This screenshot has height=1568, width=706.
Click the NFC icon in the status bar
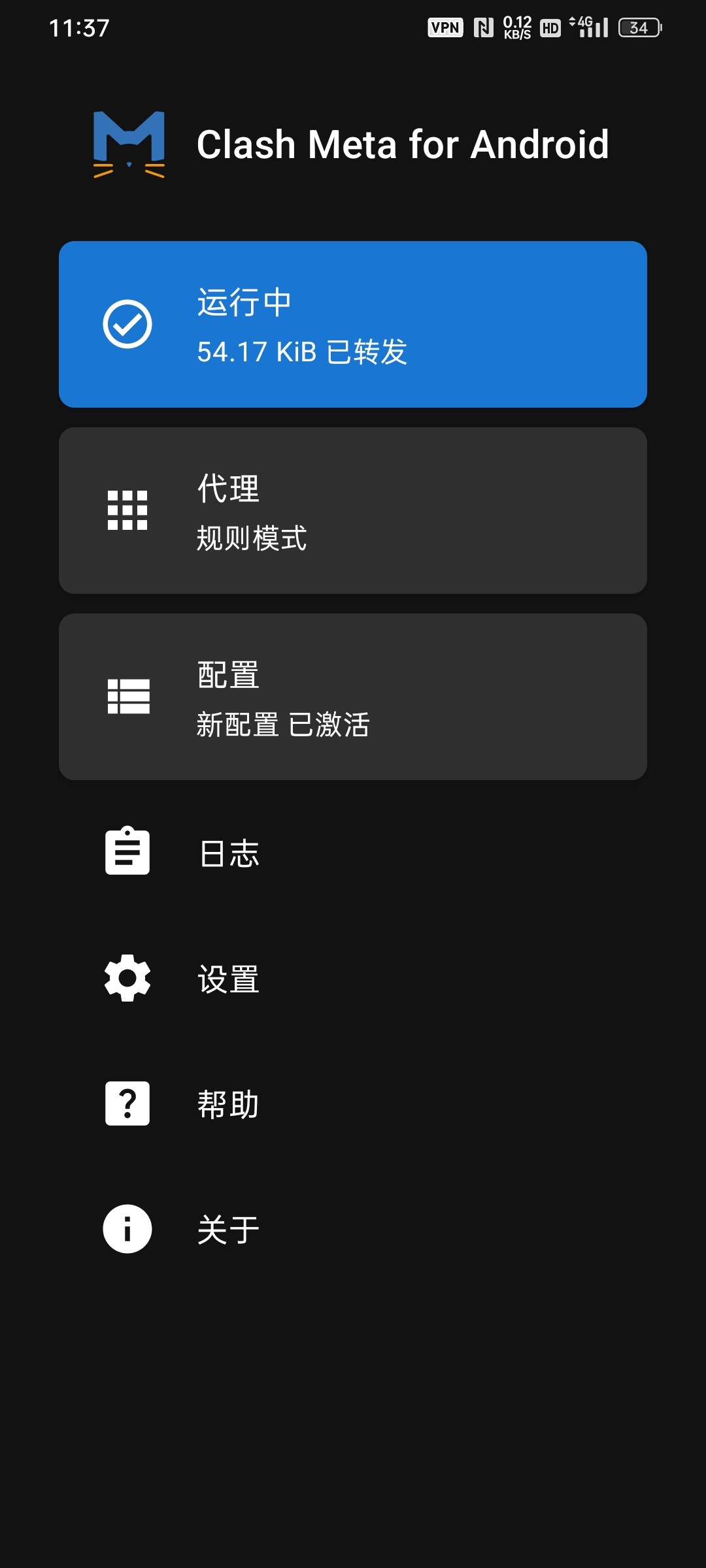[x=484, y=26]
